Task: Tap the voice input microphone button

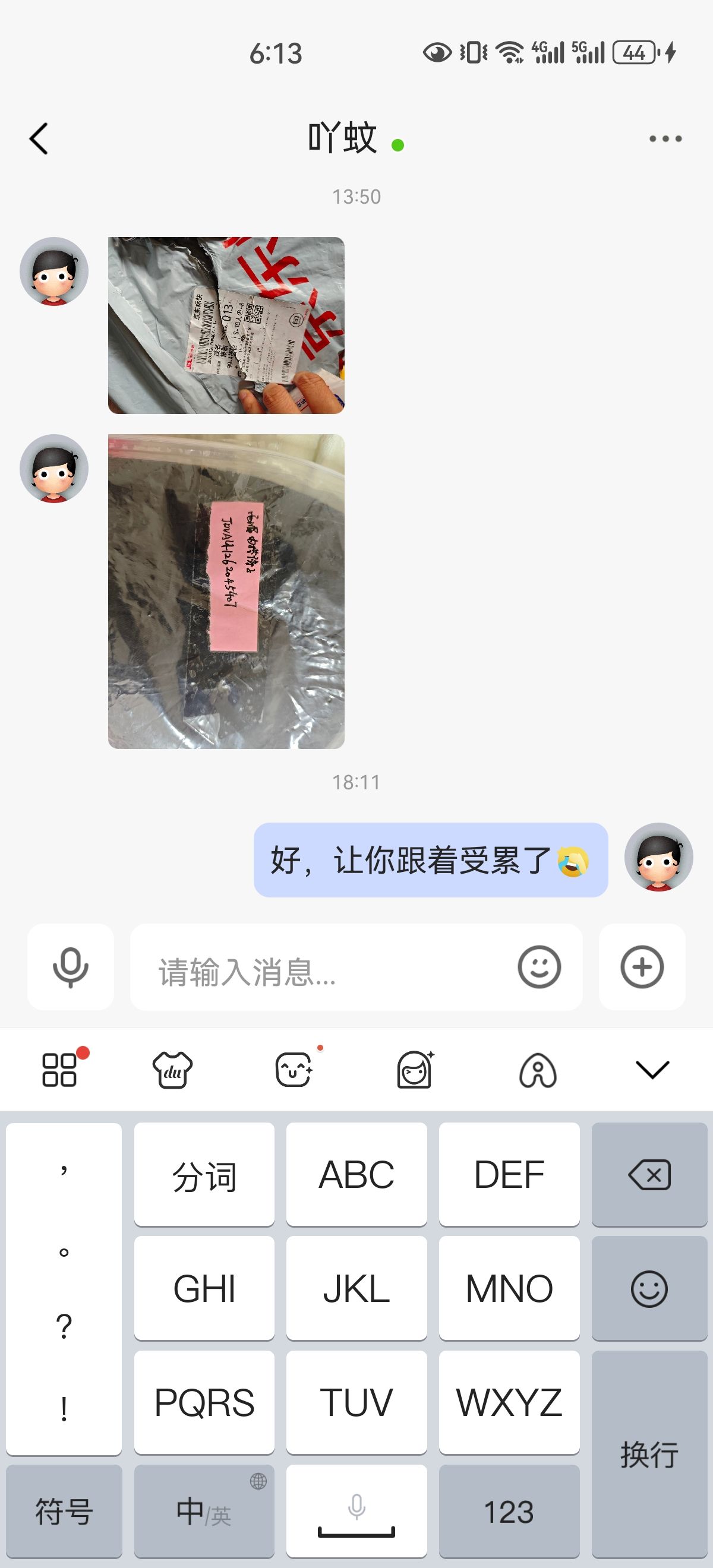Action: 71,966
